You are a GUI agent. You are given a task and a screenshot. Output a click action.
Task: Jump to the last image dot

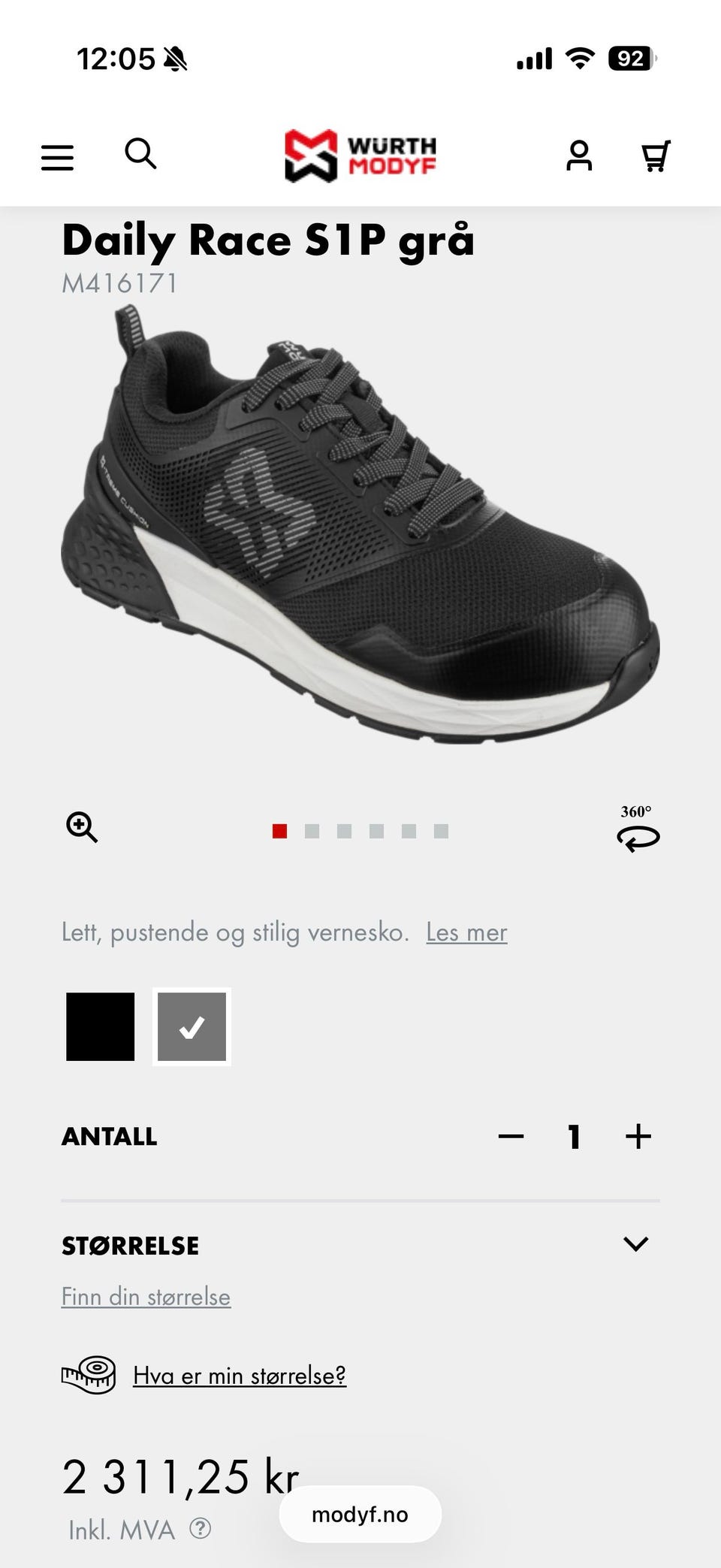441,831
